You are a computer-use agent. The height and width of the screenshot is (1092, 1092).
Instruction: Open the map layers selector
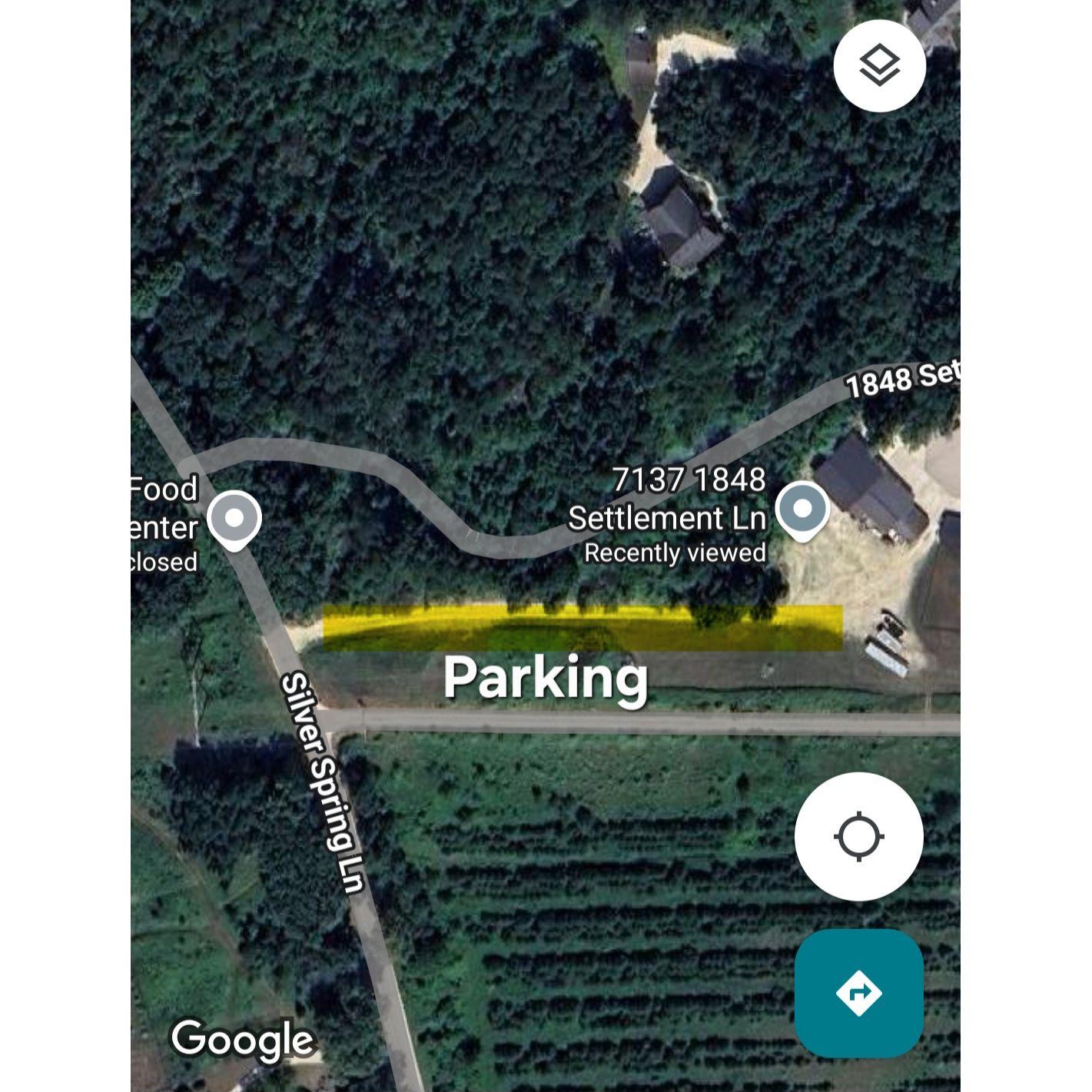879,65
